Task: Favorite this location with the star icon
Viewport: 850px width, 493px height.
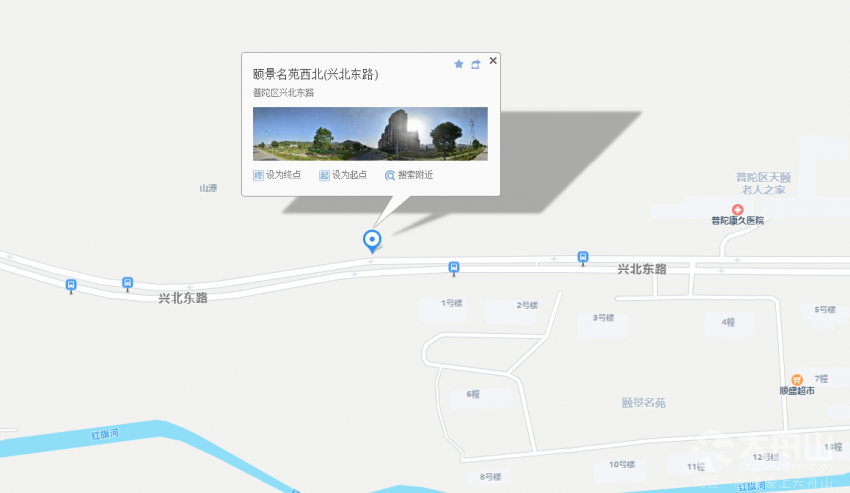Action: coord(459,64)
